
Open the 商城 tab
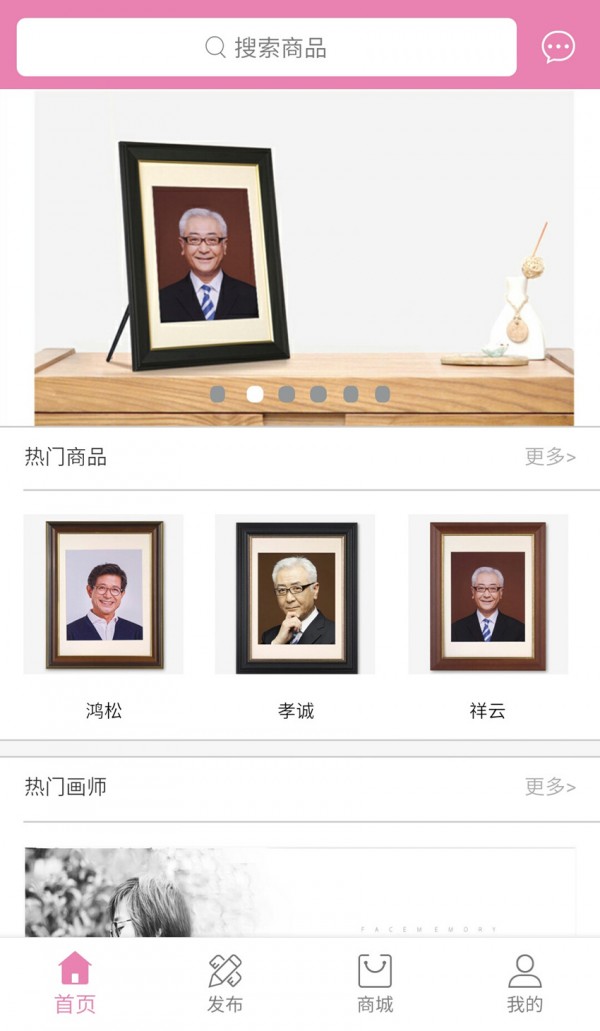[x=375, y=983]
